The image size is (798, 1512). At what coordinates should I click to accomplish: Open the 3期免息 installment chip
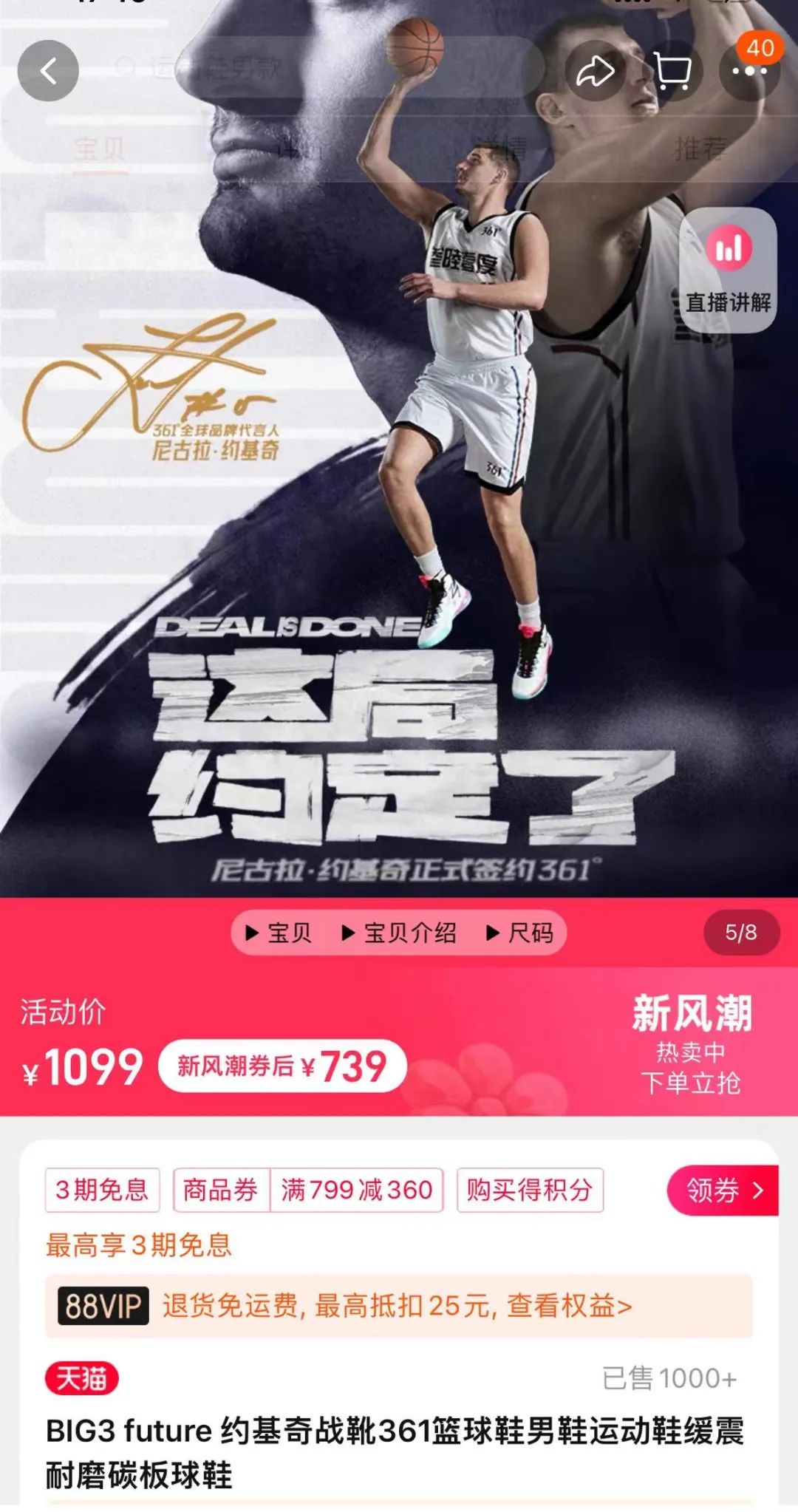102,1190
